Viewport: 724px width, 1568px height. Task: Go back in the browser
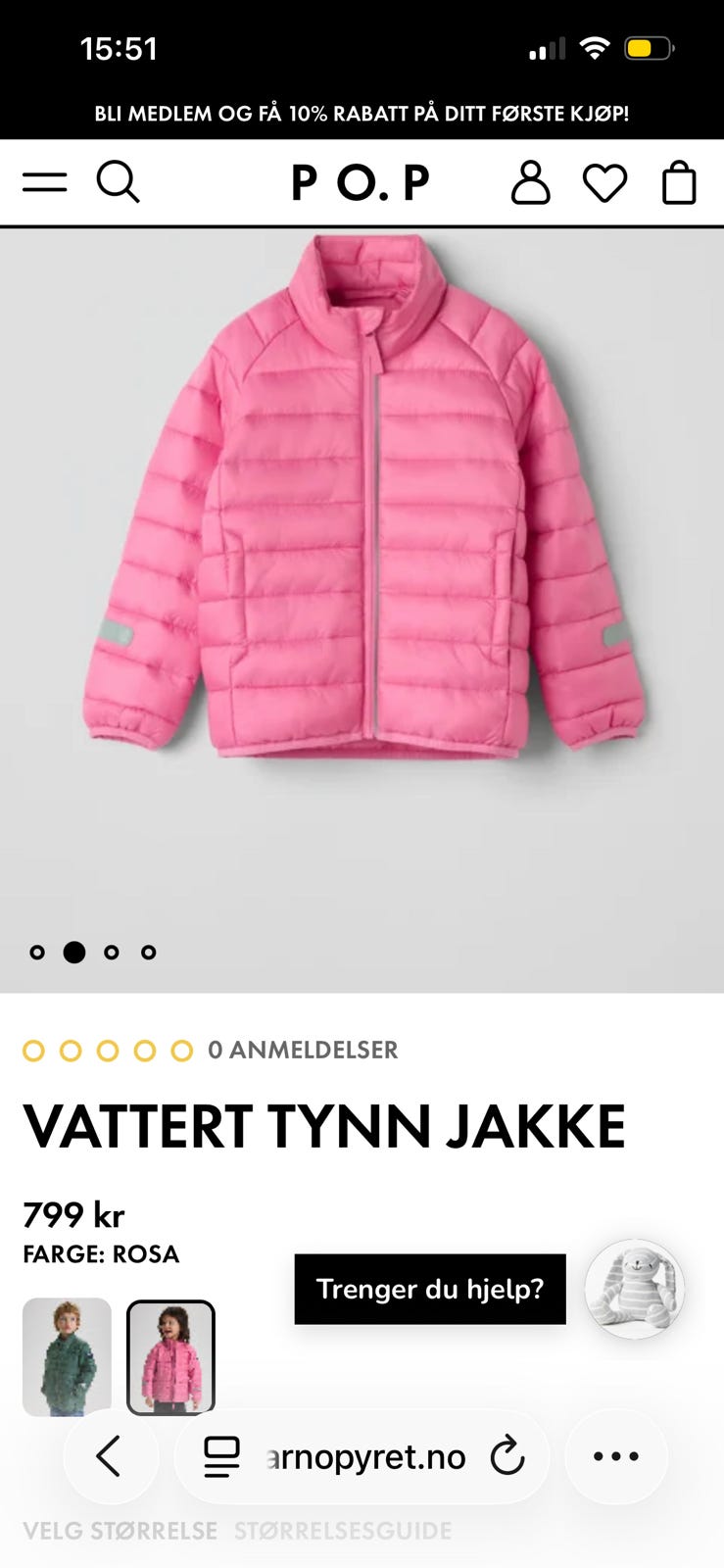pos(110,1456)
